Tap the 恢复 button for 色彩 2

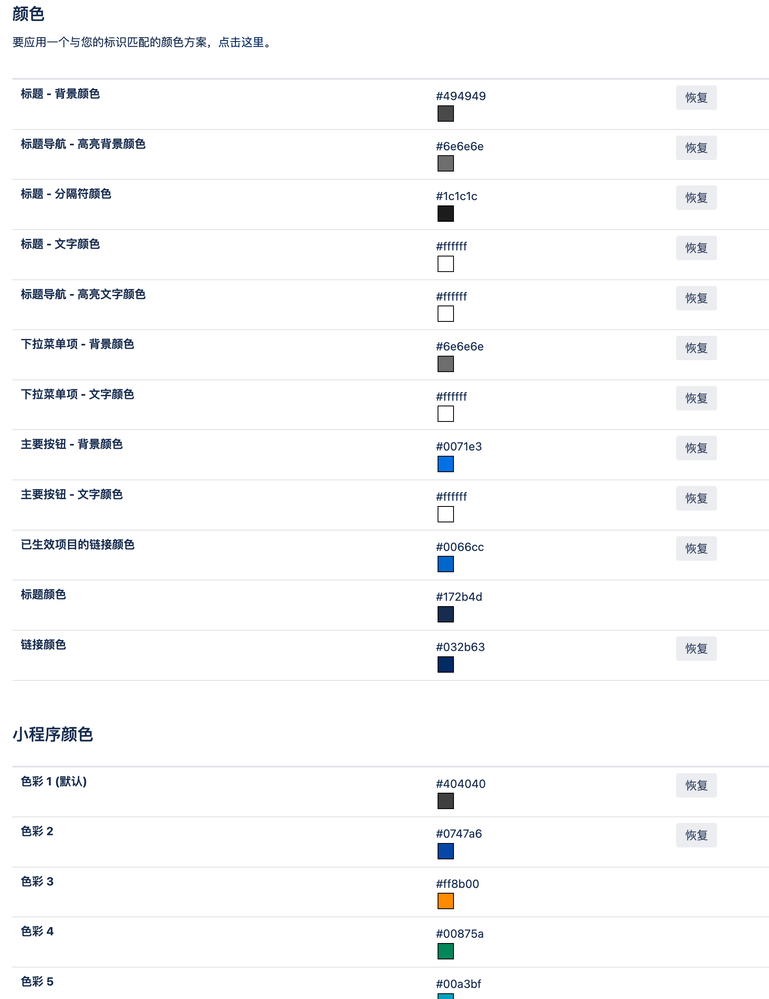point(696,835)
